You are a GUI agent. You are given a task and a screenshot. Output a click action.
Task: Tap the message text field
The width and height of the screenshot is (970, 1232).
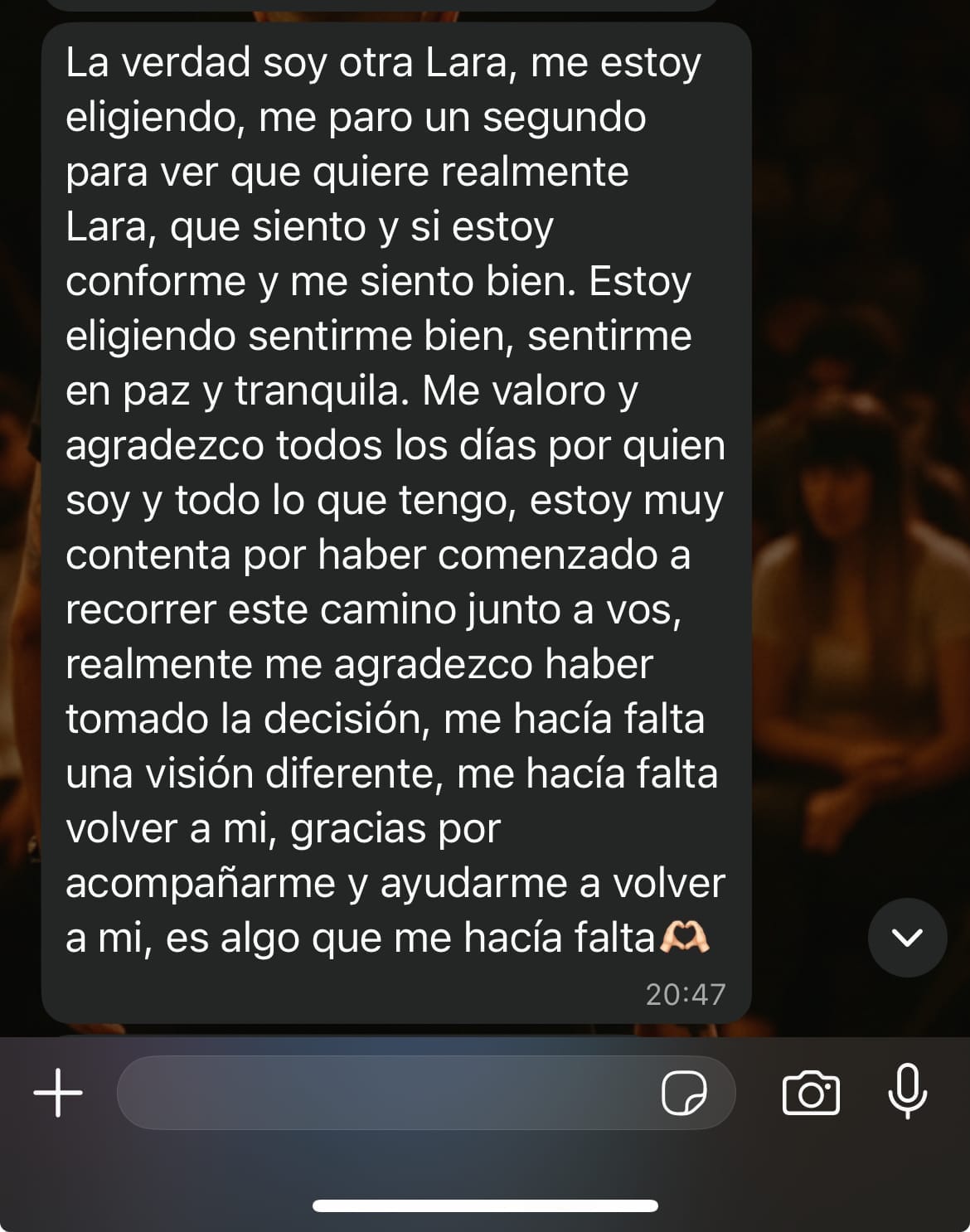tap(381, 1093)
